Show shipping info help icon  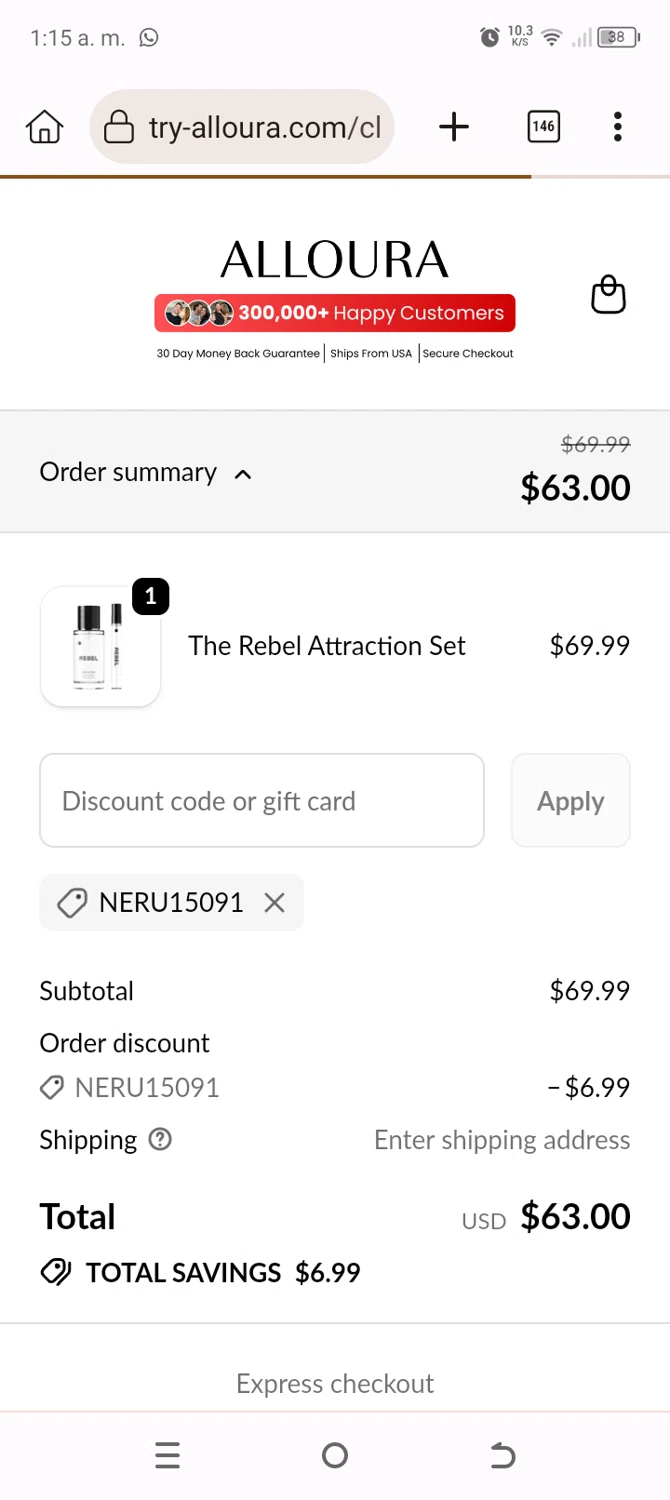coord(160,1139)
